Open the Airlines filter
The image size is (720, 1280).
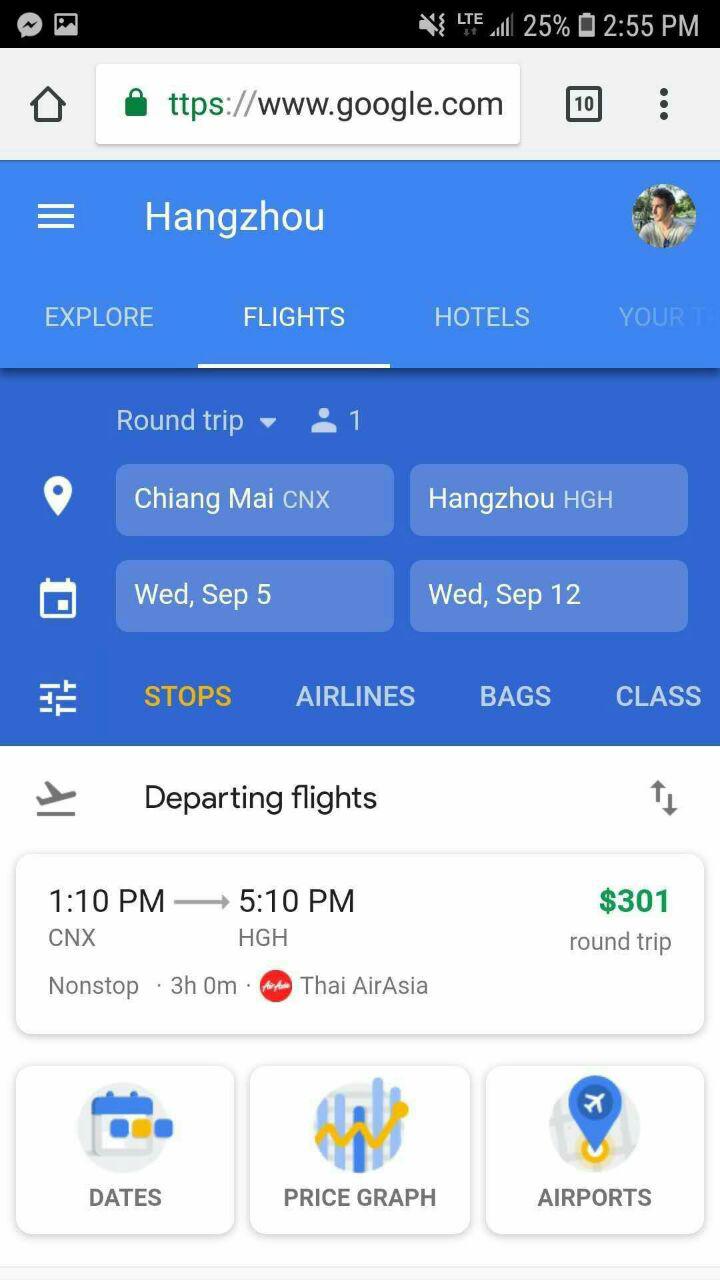point(355,696)
